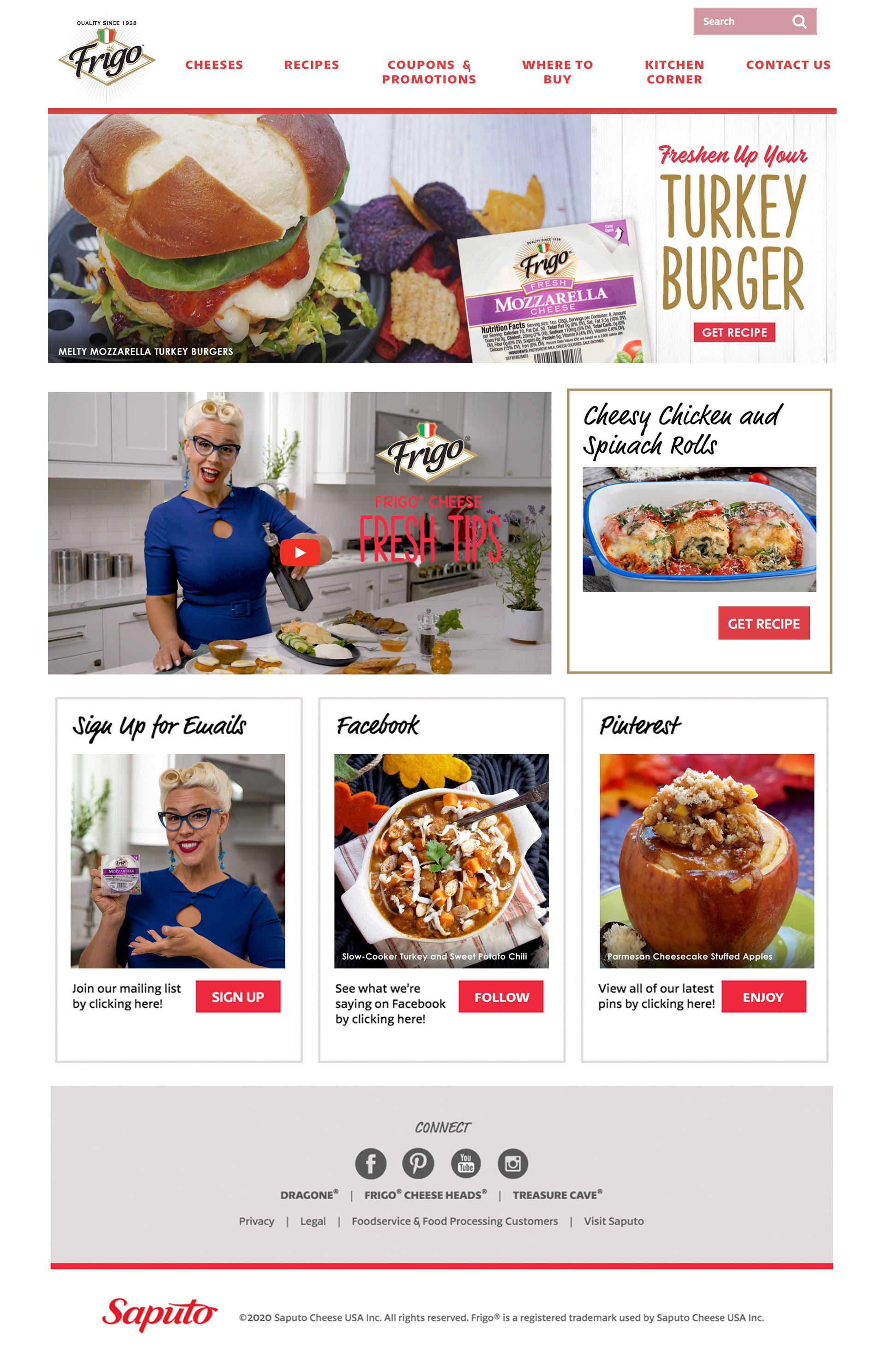Follow Frigo on Facebook
The height and width of the screenshot is (1372, 885).
point(501,997)
